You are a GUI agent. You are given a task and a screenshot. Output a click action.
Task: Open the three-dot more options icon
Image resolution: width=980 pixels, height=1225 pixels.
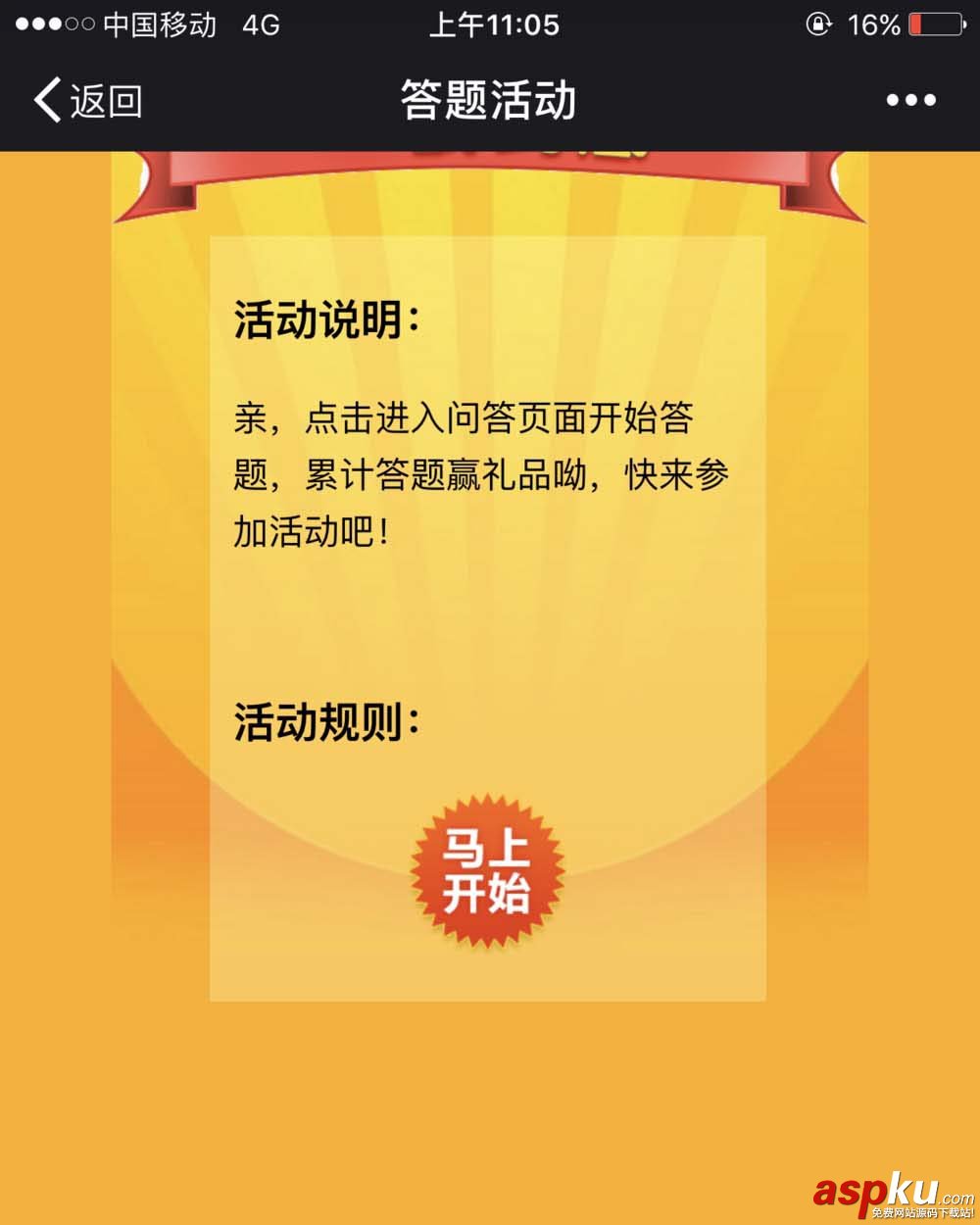click(911, 98)
